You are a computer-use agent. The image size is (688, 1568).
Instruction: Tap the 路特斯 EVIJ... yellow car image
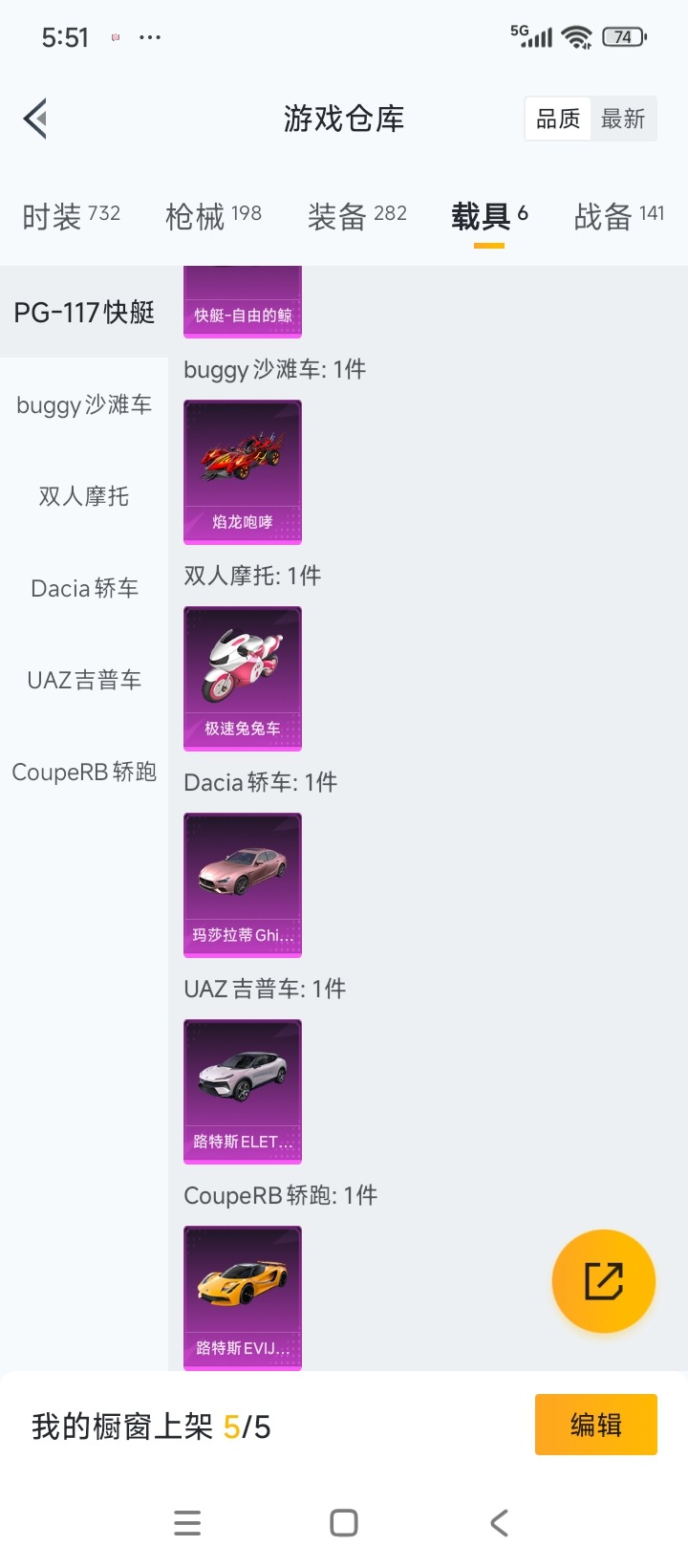coord(242,1296)
